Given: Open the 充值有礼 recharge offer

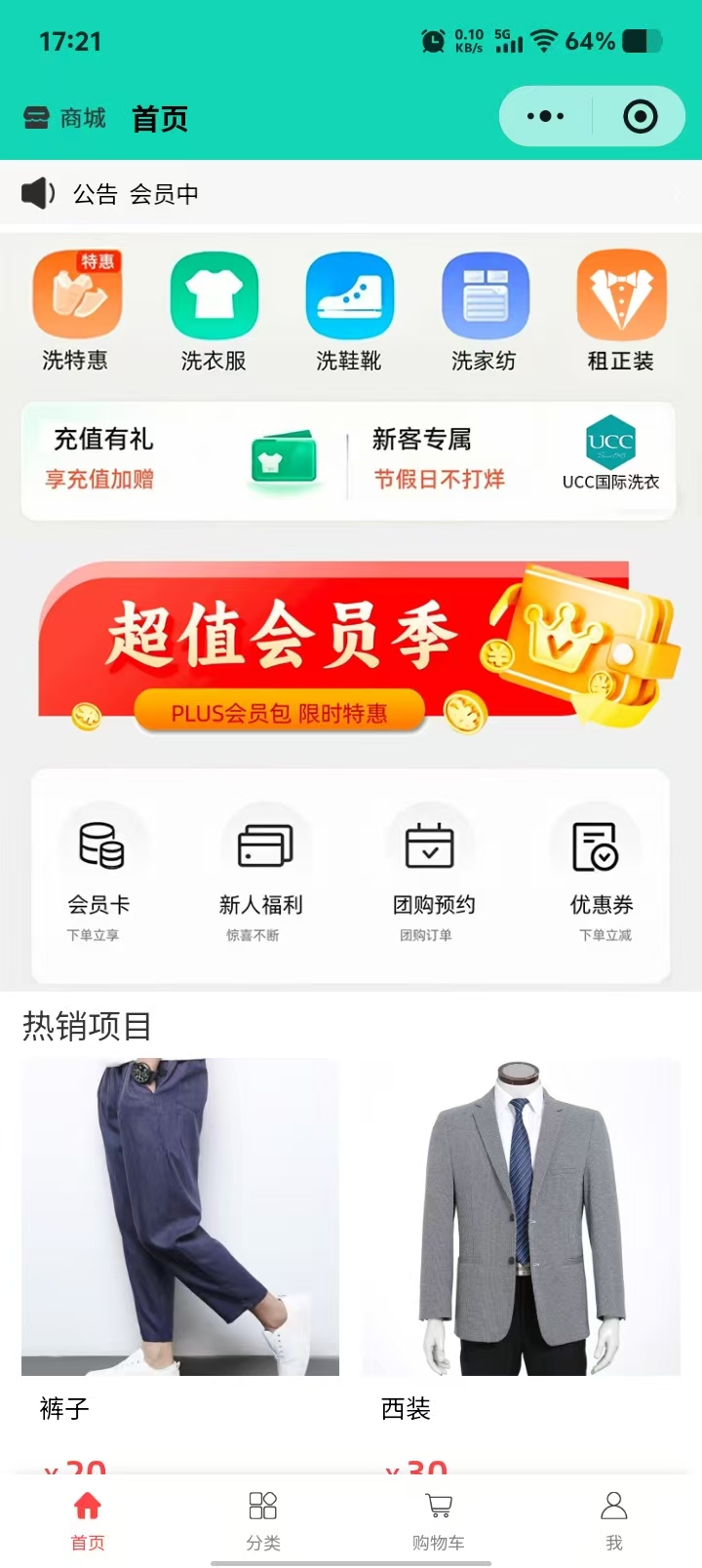Looking at the screenshot, I should point(183,459).
